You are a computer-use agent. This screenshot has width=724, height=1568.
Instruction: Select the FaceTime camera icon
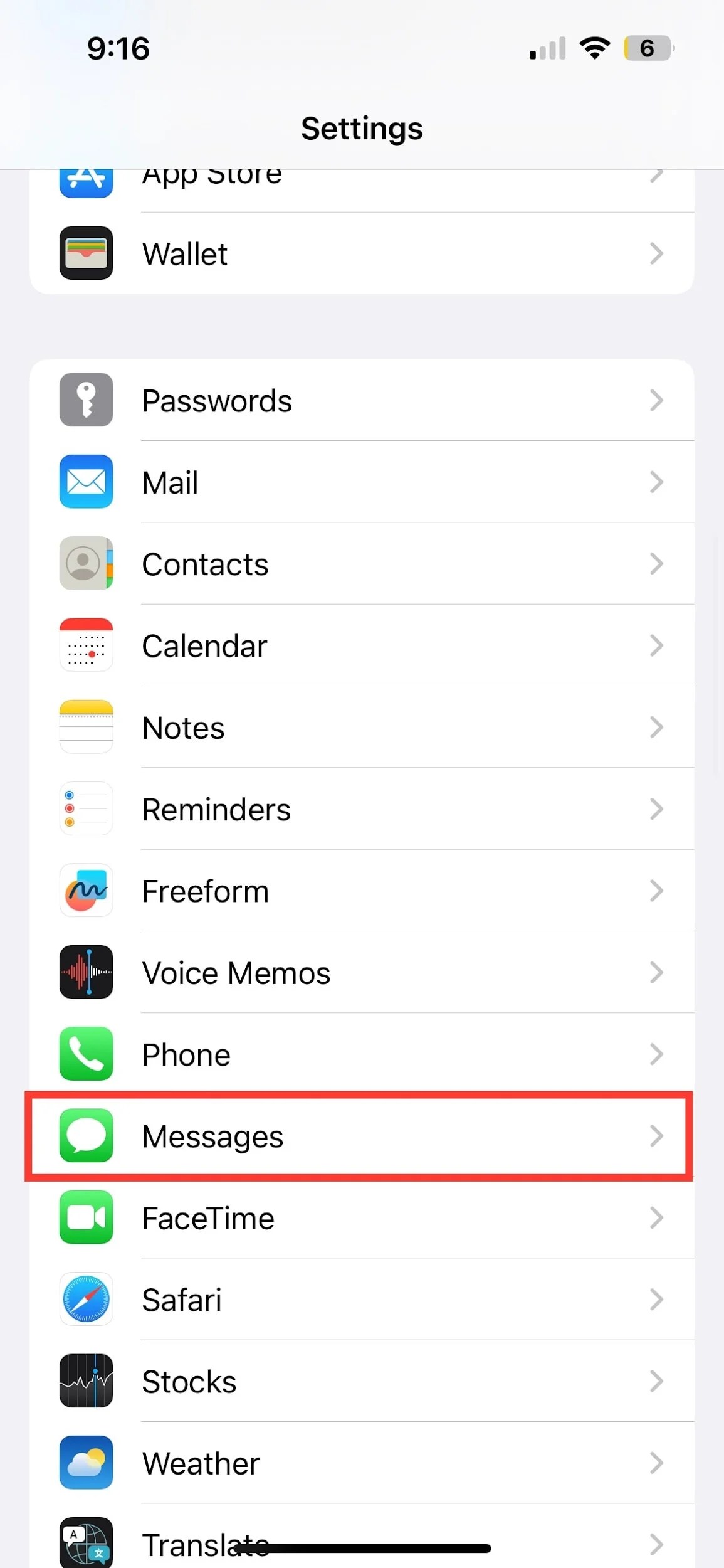[x=86, y=1217]
